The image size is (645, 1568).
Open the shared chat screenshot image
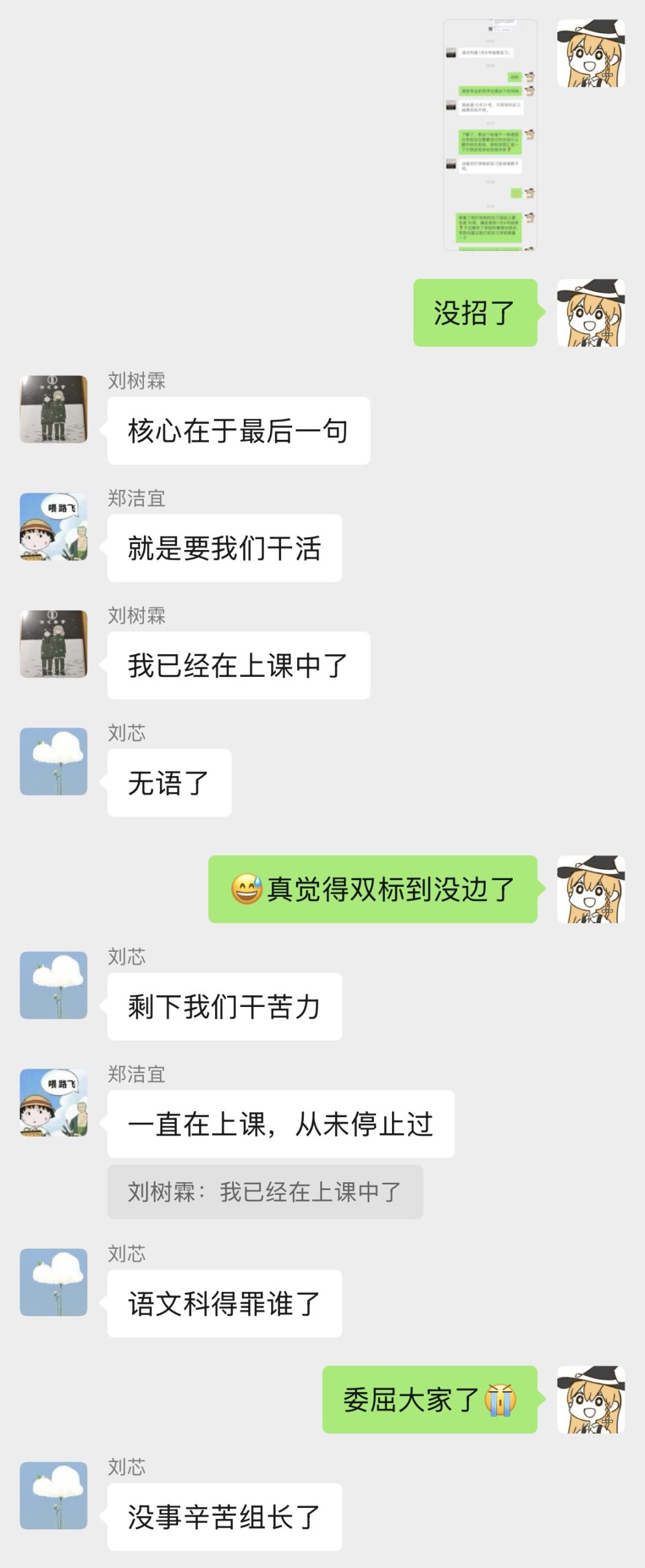pyautogui.click(x=490, y=135)
